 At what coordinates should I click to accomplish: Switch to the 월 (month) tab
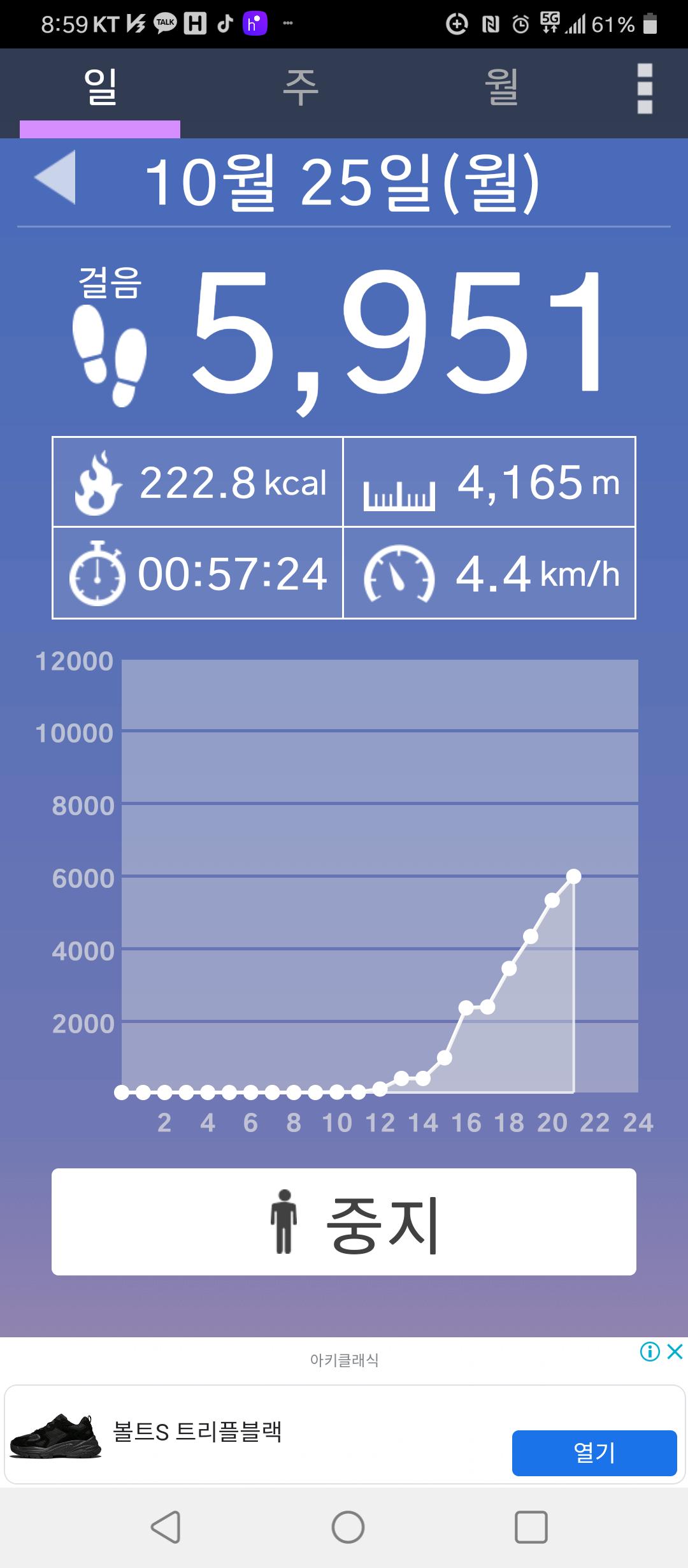tap(501, 88)
